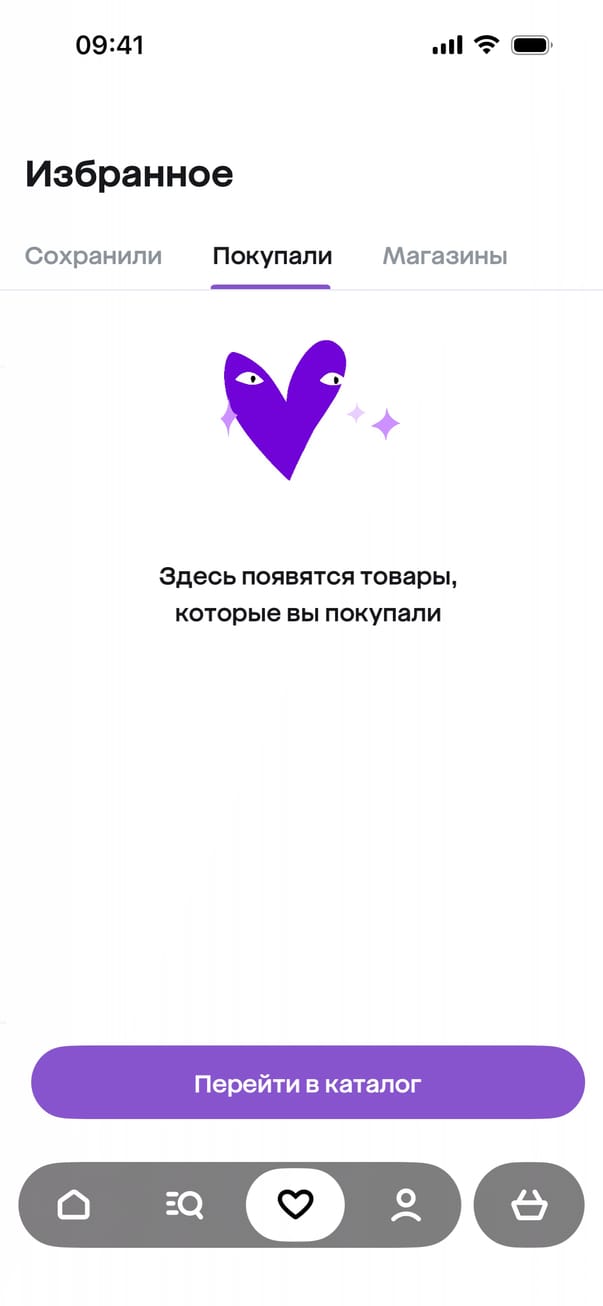
Task: Switch to the Сохранили tab
Action: pos(93,256)
